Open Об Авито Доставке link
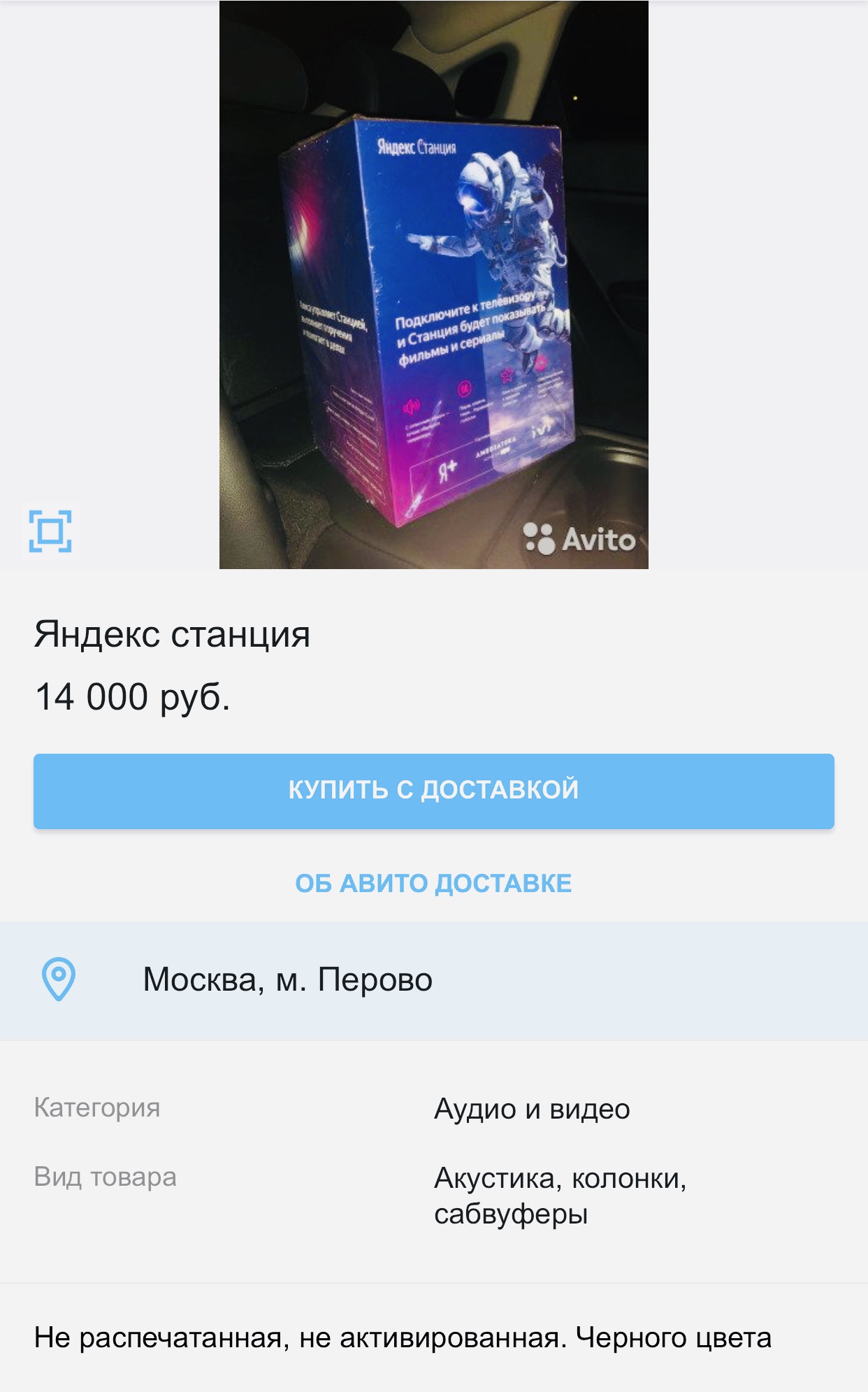The height and width of the screenshot is (1392, 868). (433, 883)
